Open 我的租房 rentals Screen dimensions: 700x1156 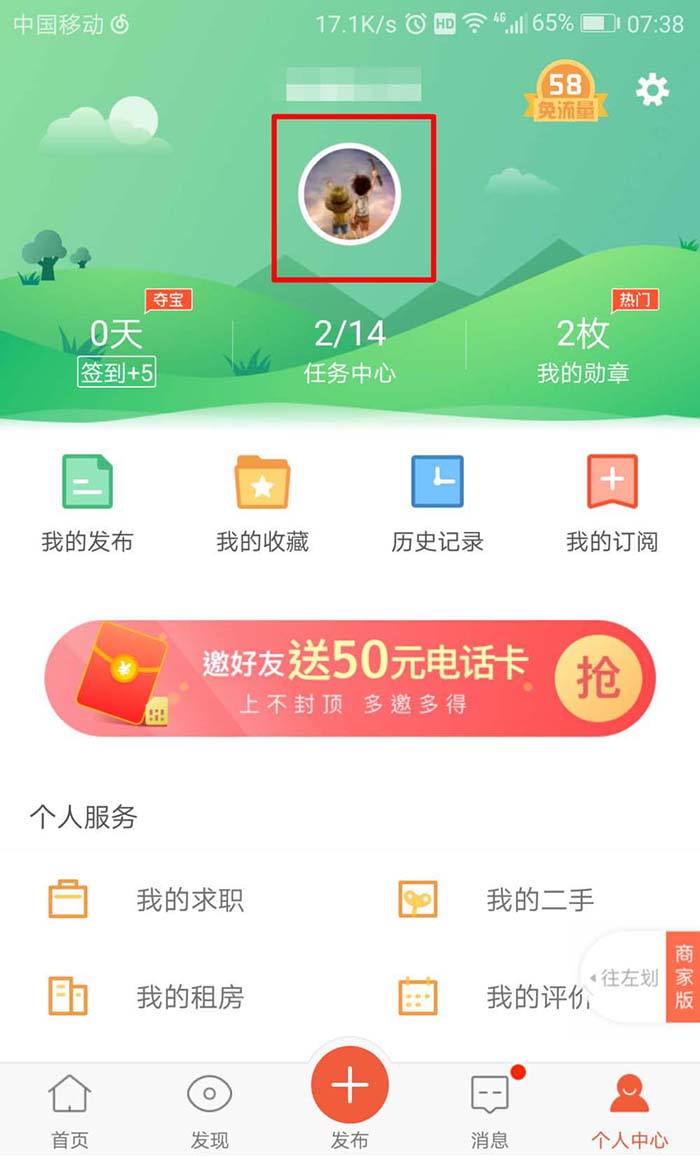[x=147, y=997]
